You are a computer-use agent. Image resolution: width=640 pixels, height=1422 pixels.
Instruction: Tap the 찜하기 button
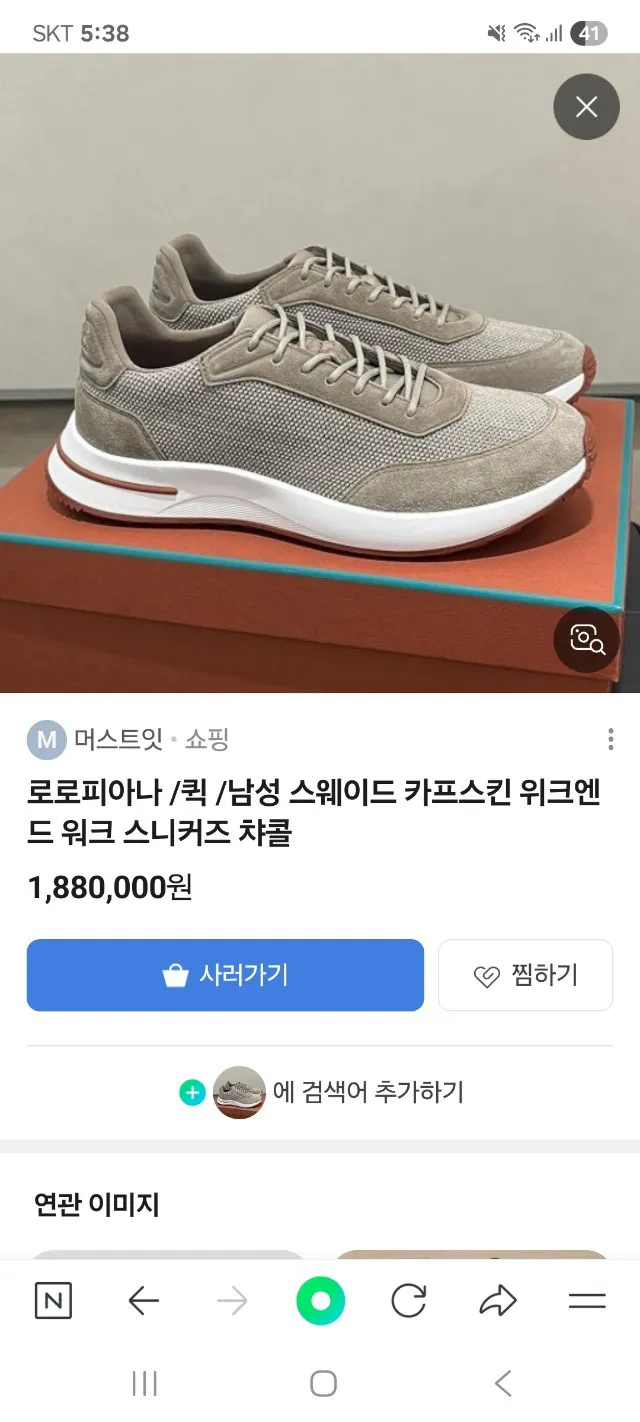point(525,975)
